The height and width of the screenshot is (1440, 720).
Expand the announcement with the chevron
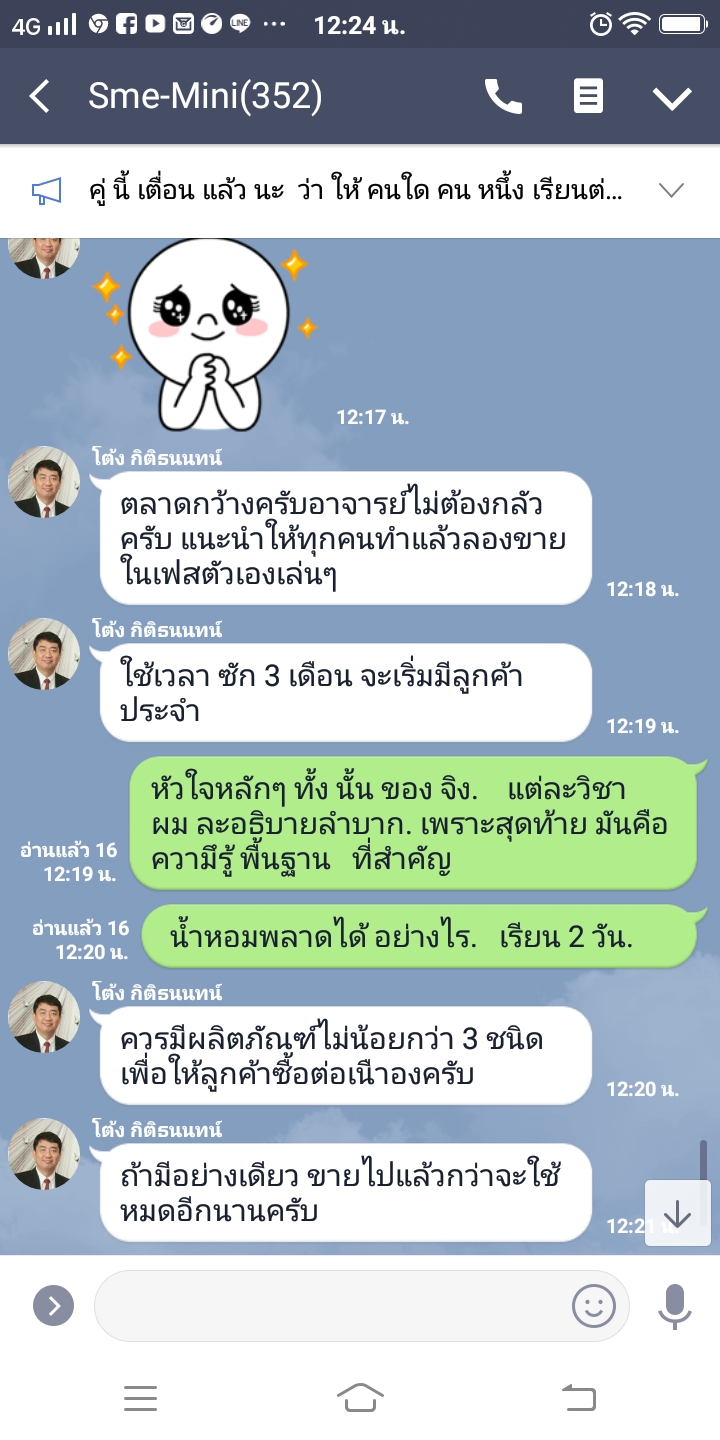coord(672,190)
